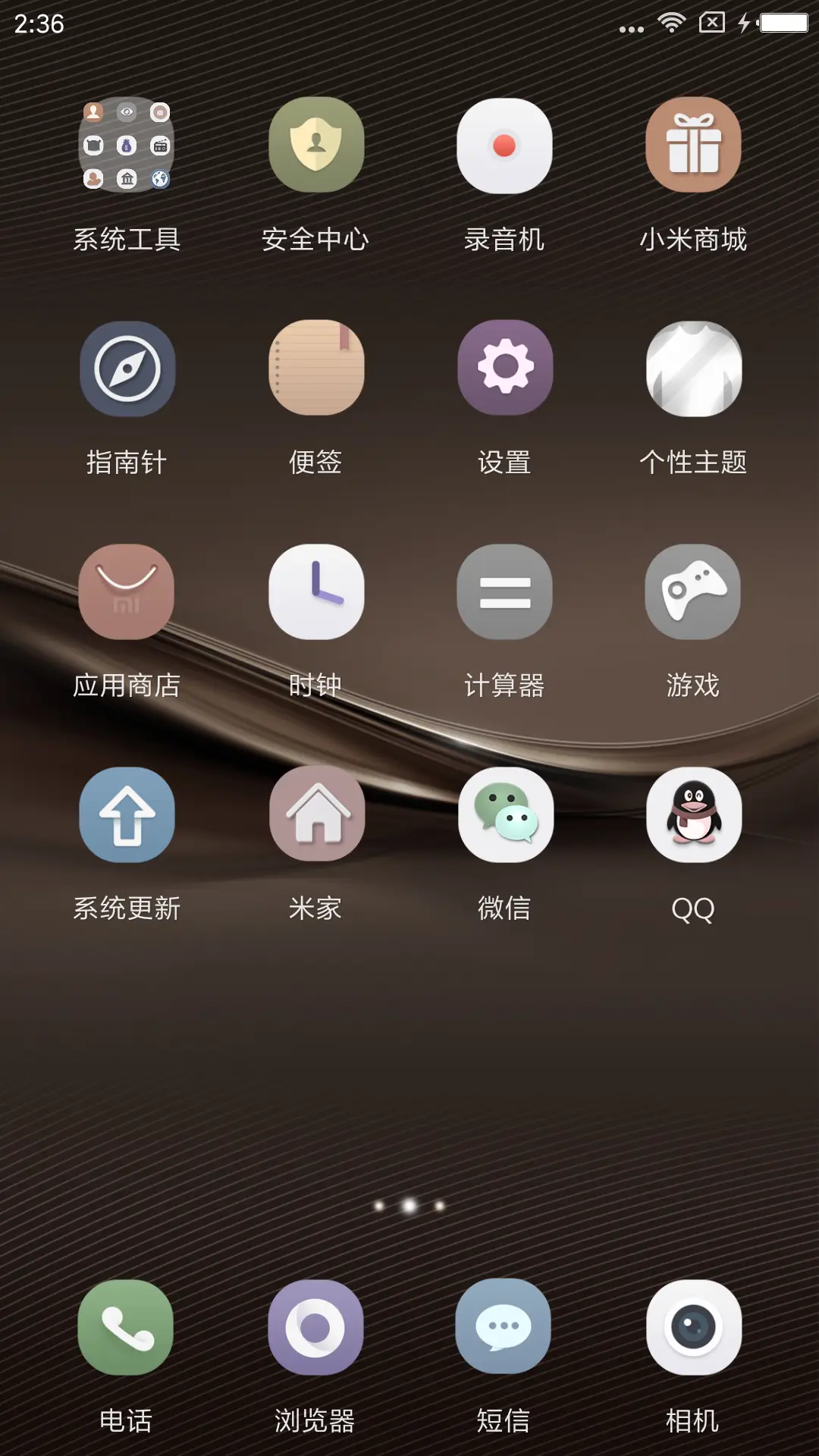Open the WeChat app

pos(504,815)
